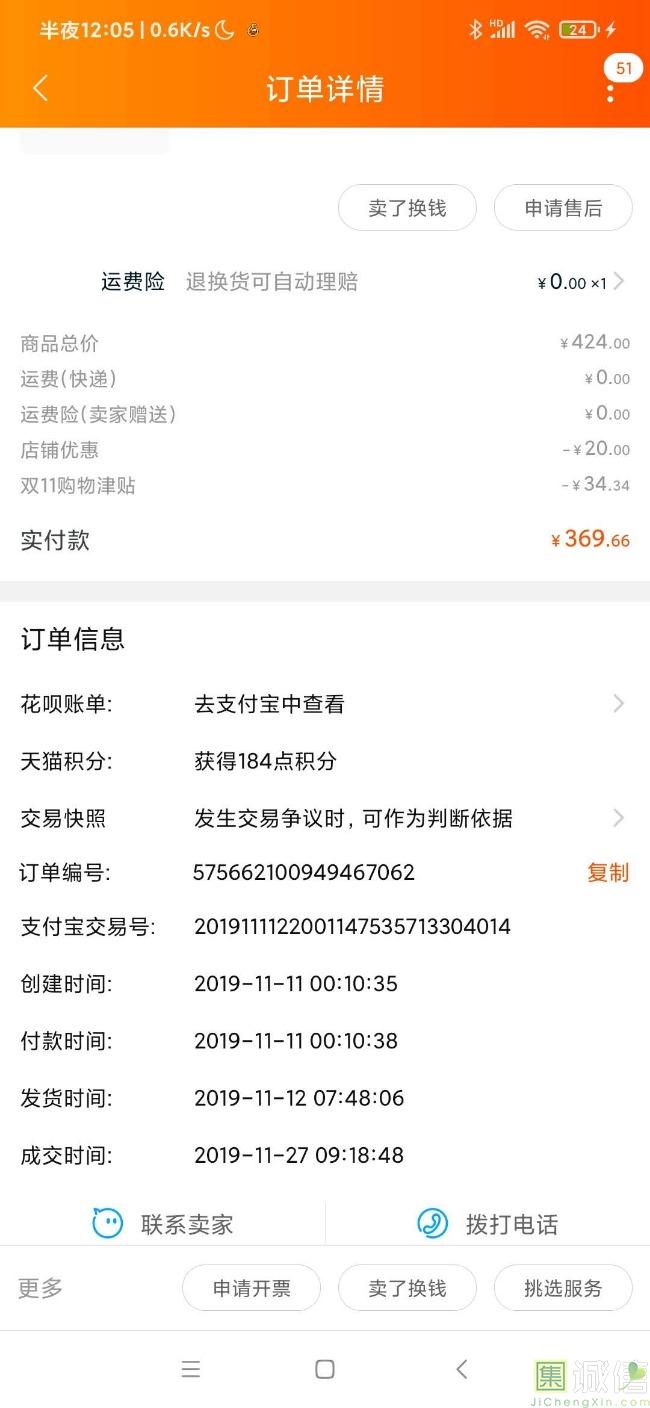Tap 申请开票 to request an invoice
This screenshot has width=650, height=1408.
(x=251, y=1288)
